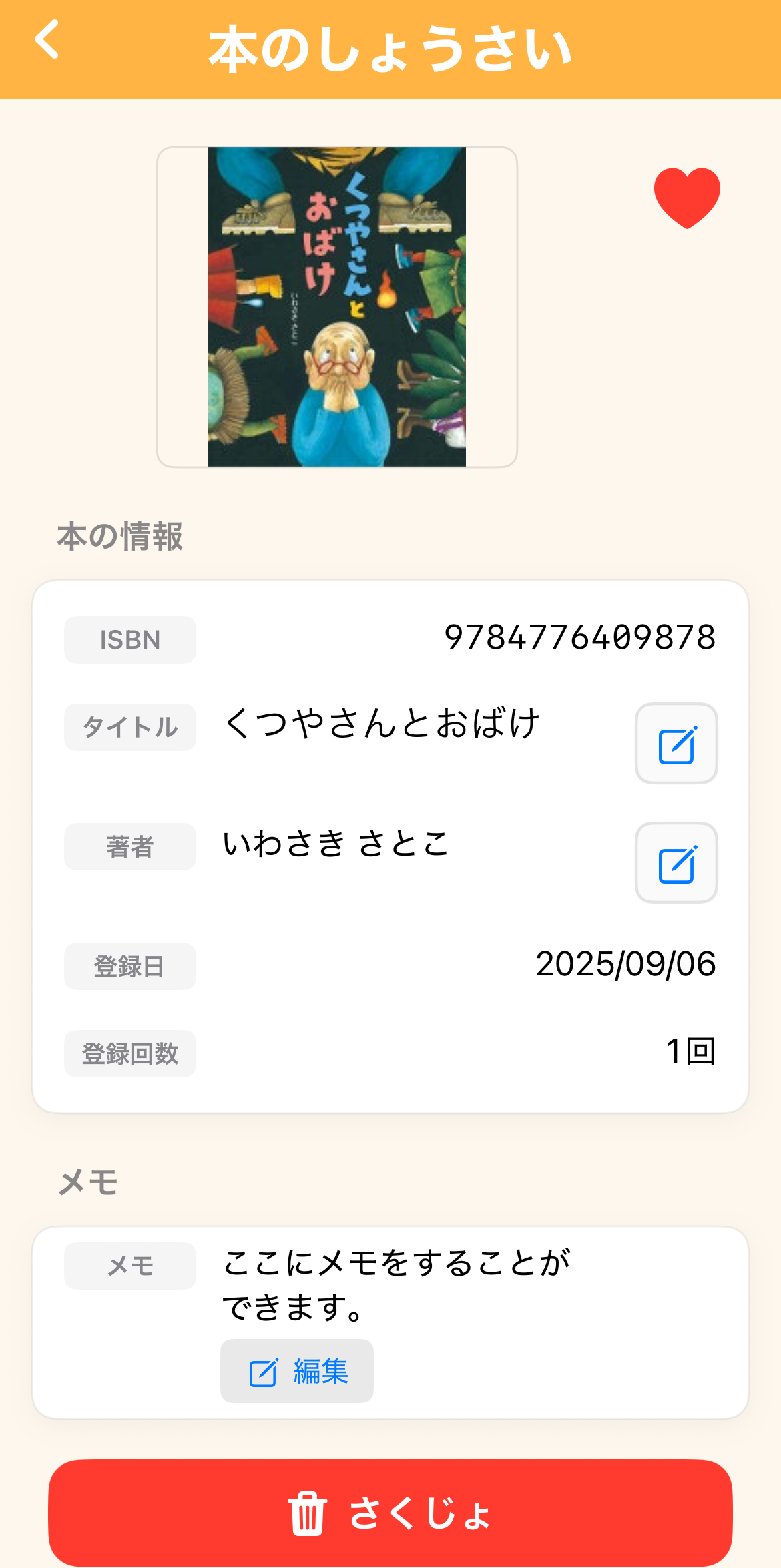Tap the heart icon to unfavorite the book
The width and height of the screenshot is (781, 1568).
pos(687,198)
